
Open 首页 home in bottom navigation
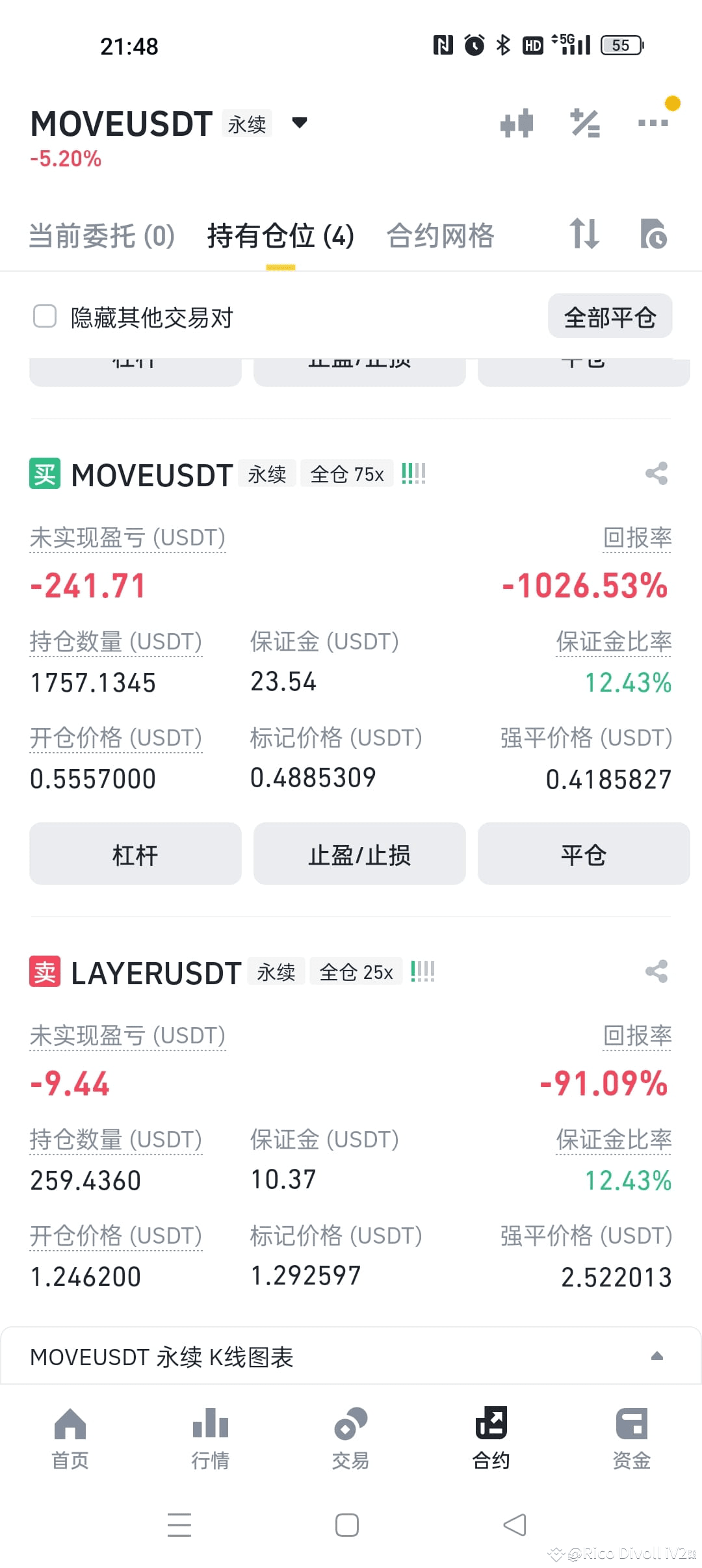[x=70, y=1440]
